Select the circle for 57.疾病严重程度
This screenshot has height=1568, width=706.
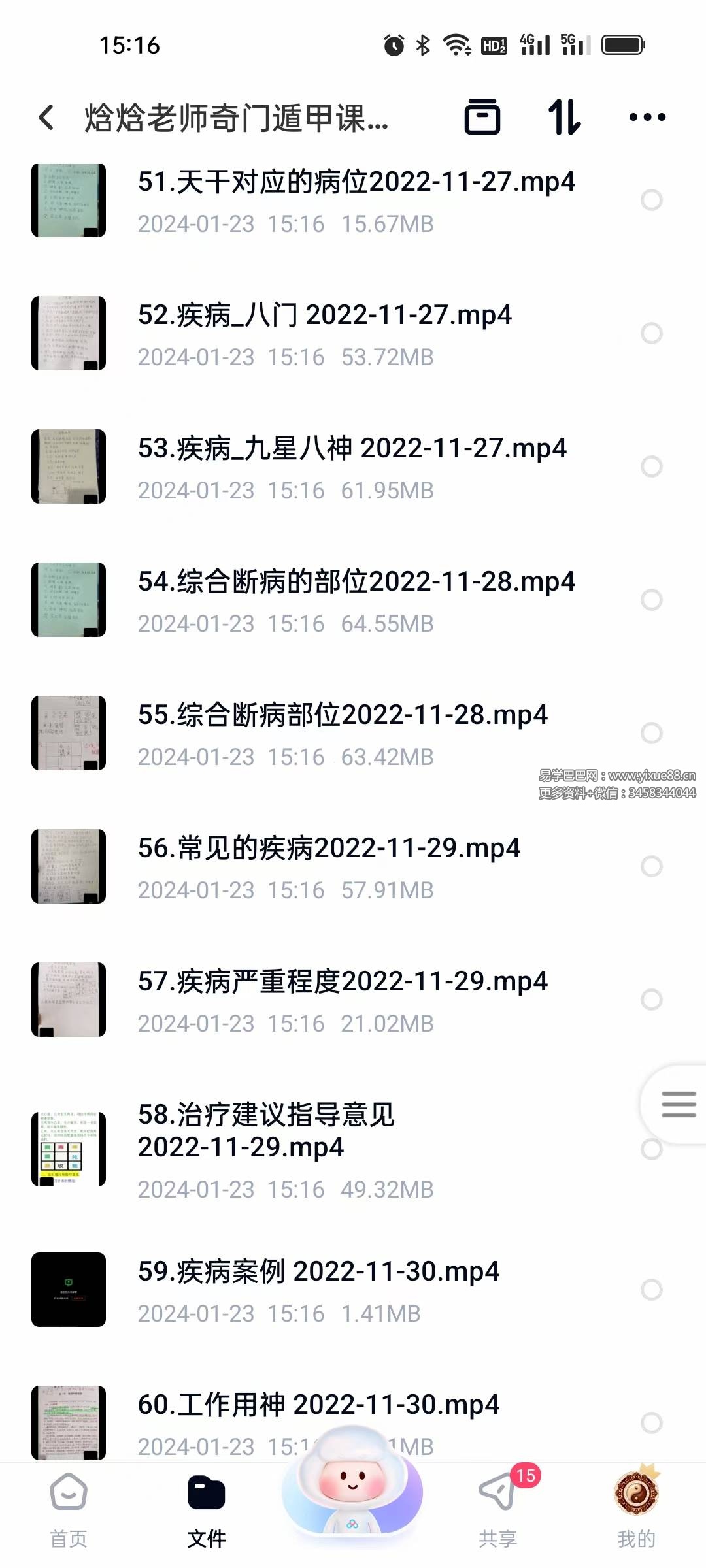click(x=651, y=1000)
